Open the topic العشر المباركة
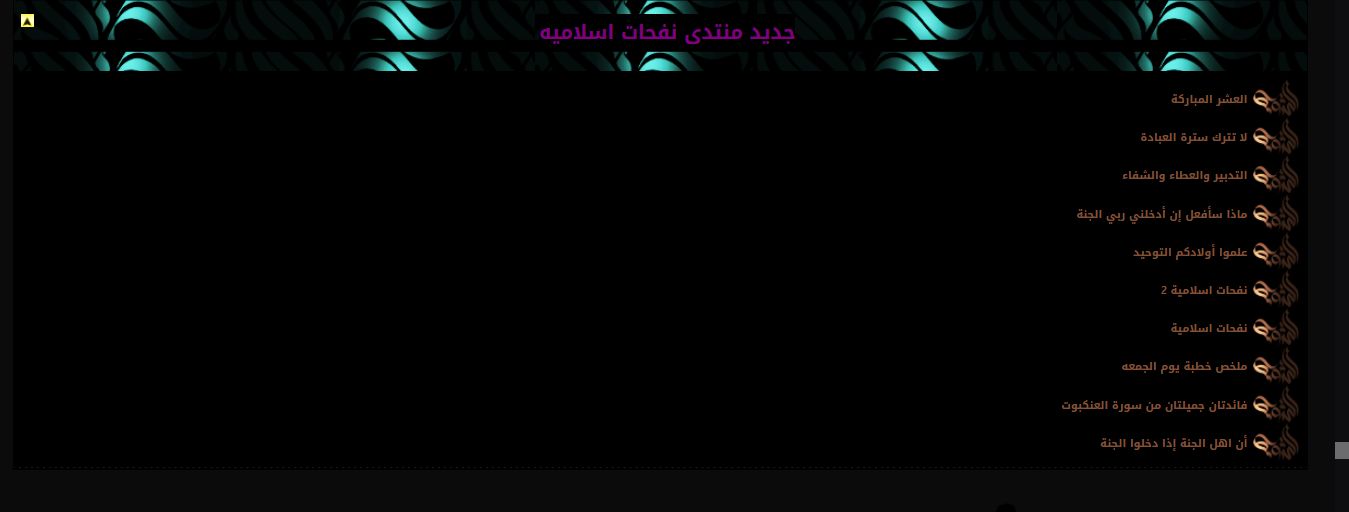This screenshot has width=1349, height=512. pyautogui.click(x=1209, y=99)
